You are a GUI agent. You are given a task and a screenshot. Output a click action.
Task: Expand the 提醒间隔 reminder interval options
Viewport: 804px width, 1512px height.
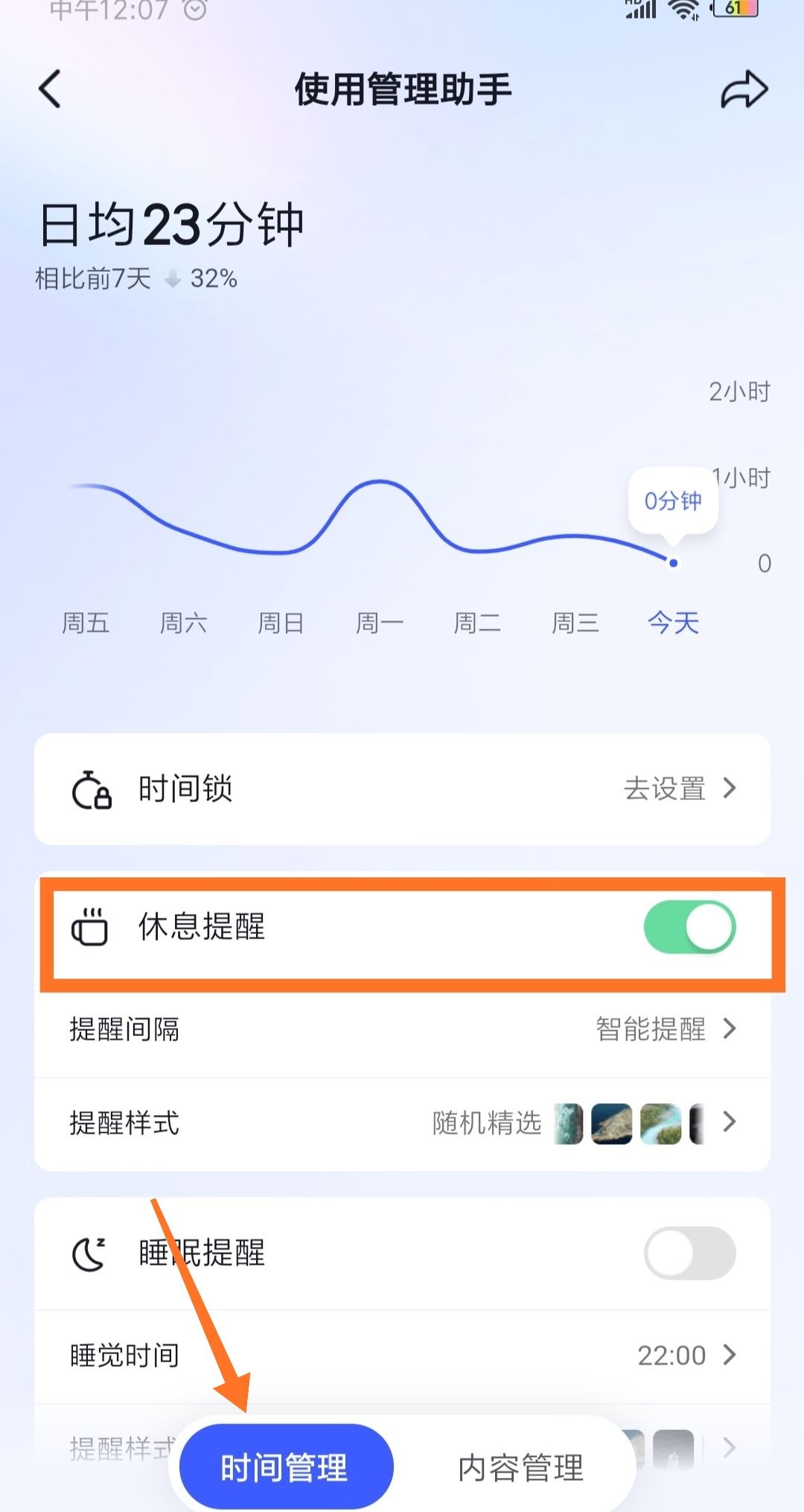402,1029
